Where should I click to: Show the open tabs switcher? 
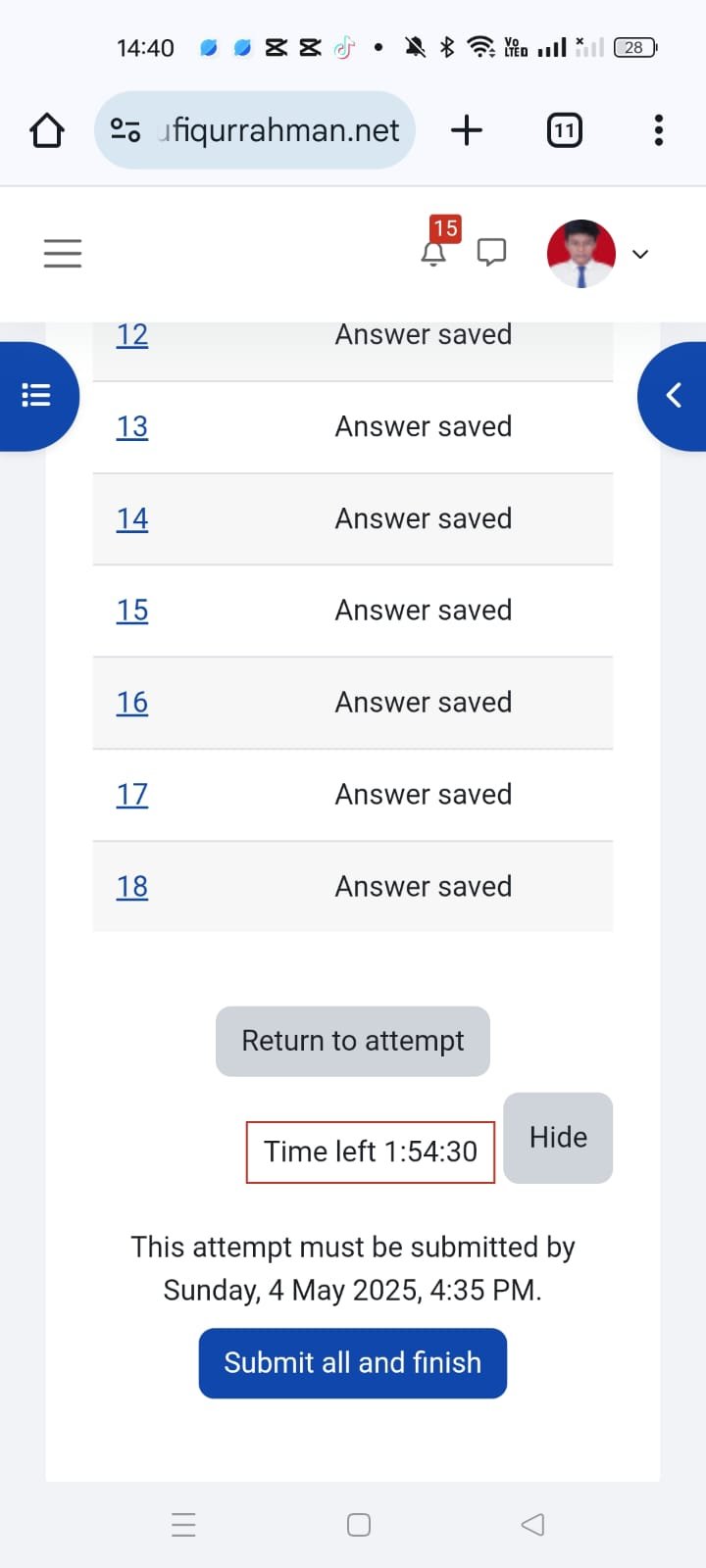pos(564,130)
